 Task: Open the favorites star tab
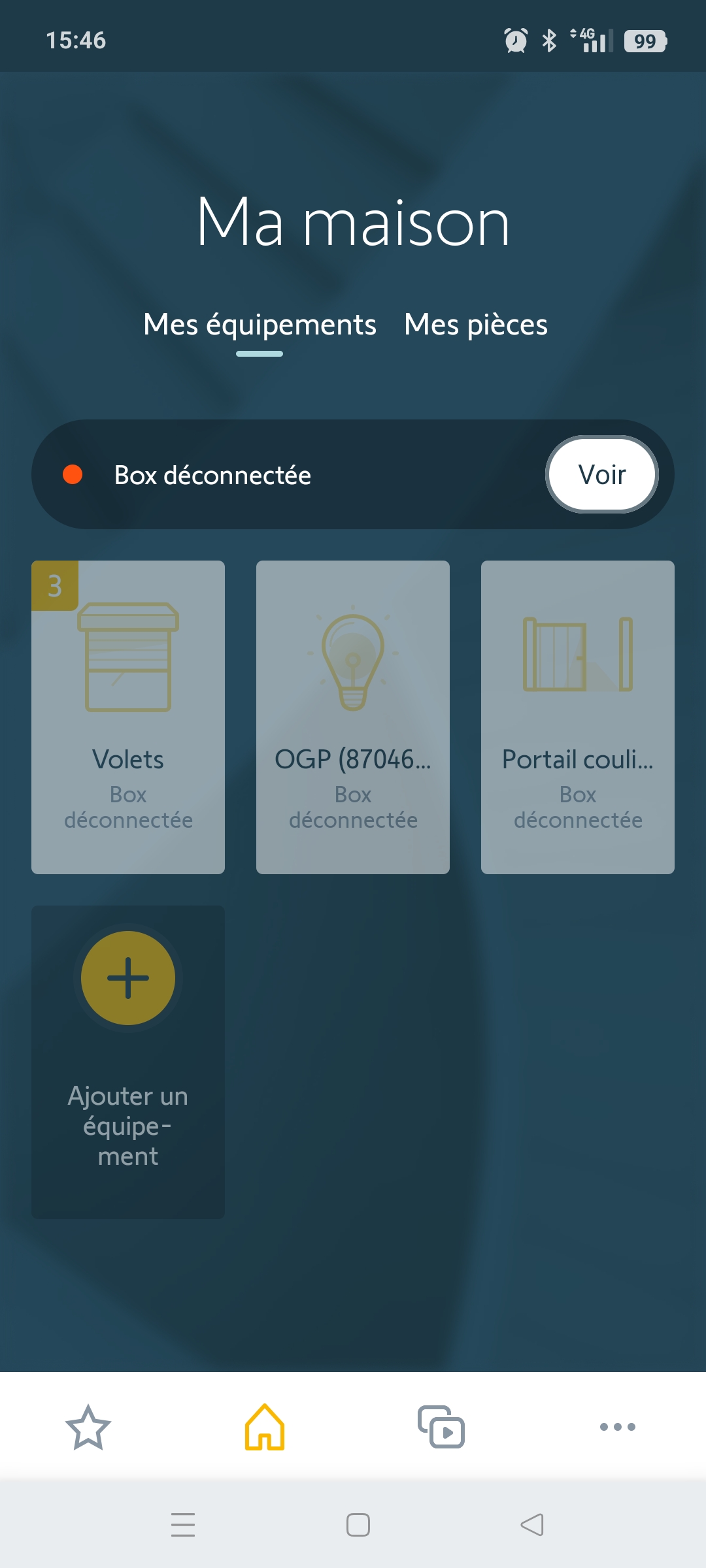pos(88,1427)
